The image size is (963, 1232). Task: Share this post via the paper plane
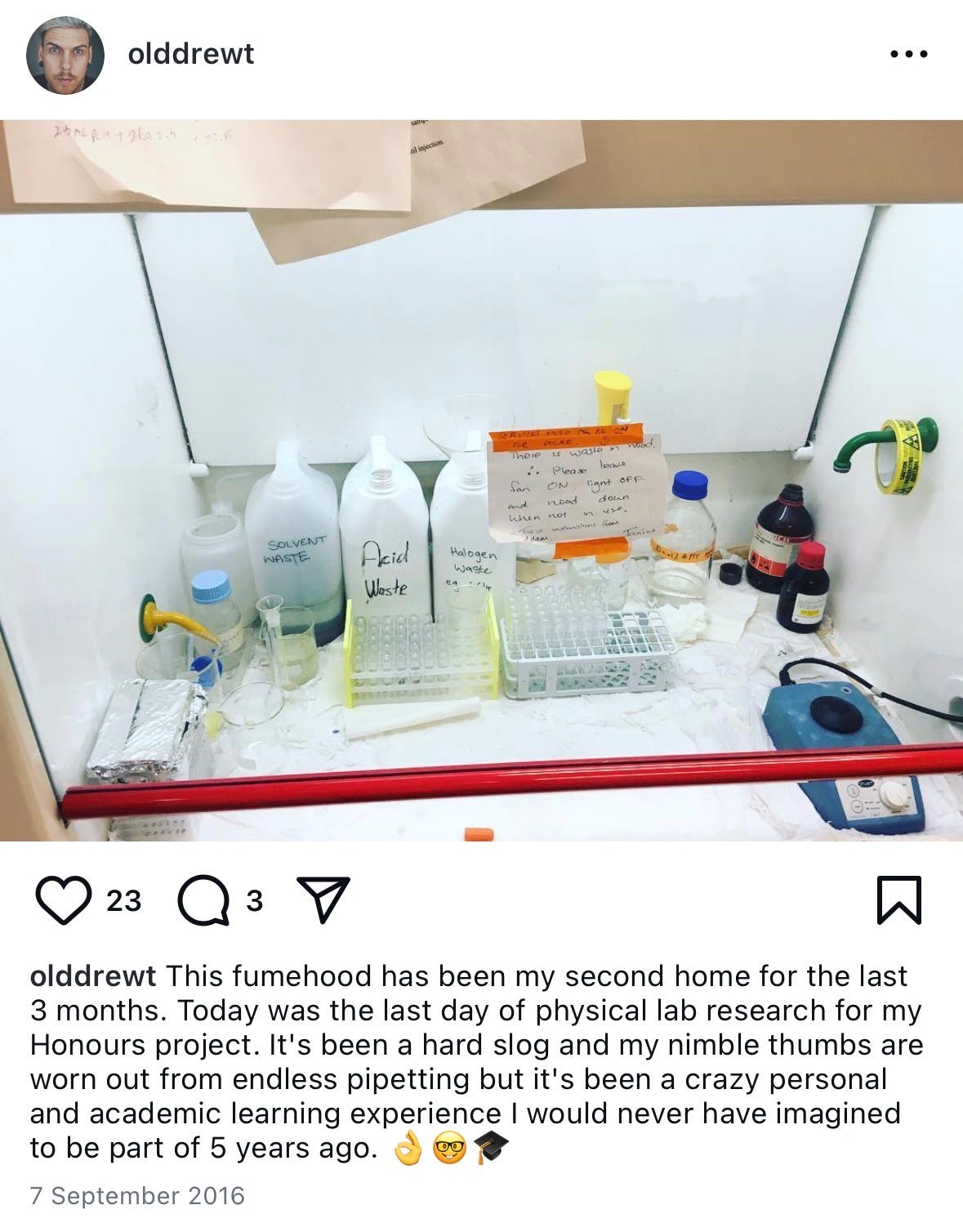tap(323, 900)
